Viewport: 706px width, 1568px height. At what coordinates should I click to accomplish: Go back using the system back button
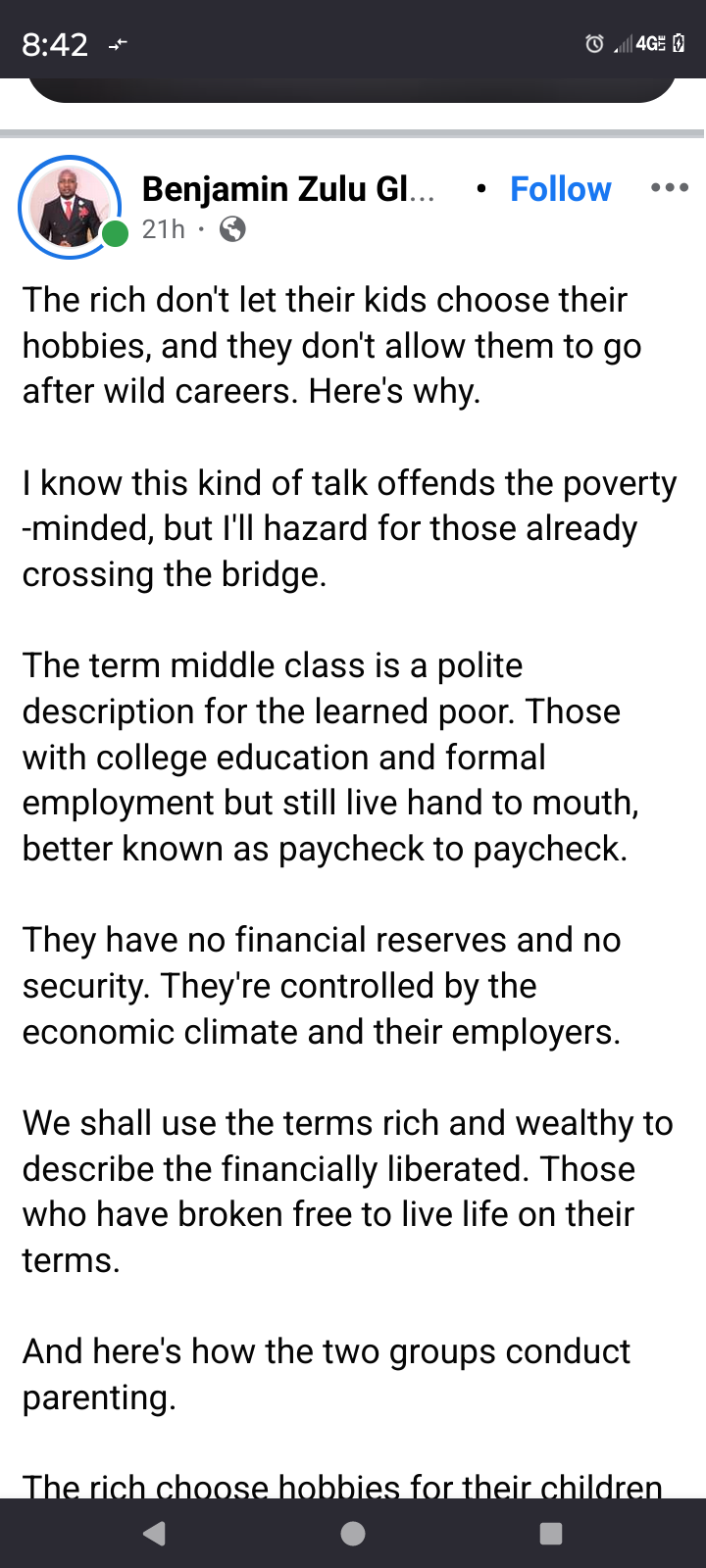pyautogui.click(x=154, y=1534)
